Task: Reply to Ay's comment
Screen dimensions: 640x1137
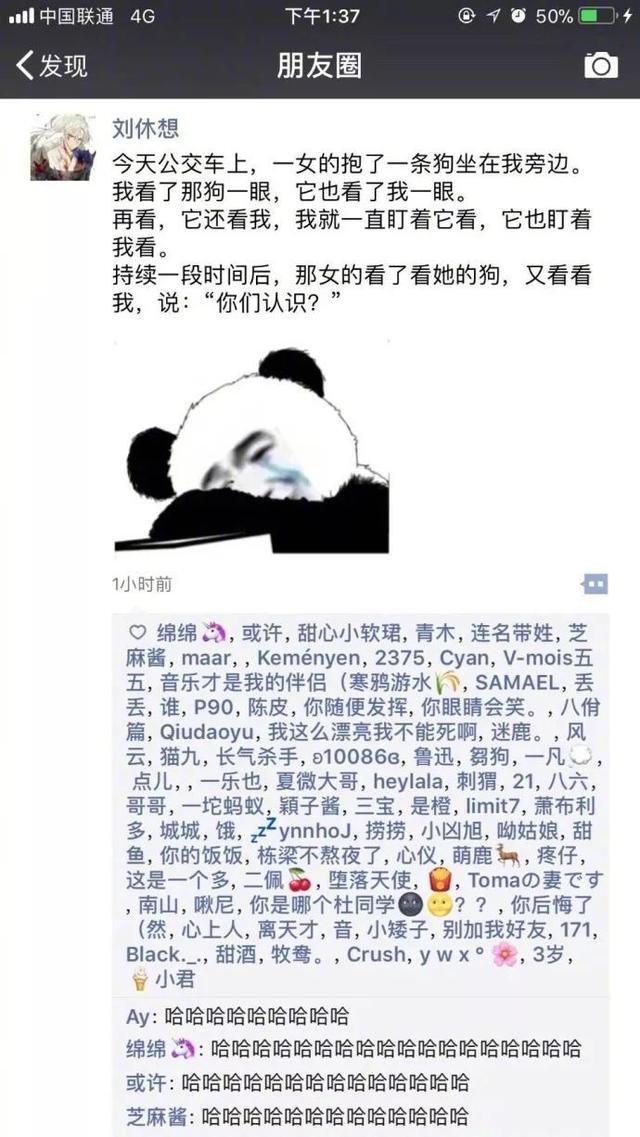Action: (237, 1017)
